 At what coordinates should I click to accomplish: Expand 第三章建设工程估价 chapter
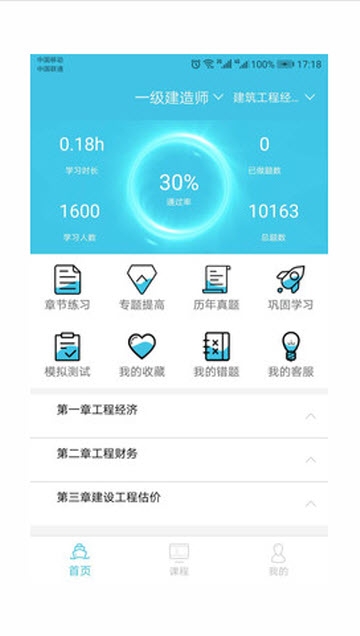pos(179,504)
